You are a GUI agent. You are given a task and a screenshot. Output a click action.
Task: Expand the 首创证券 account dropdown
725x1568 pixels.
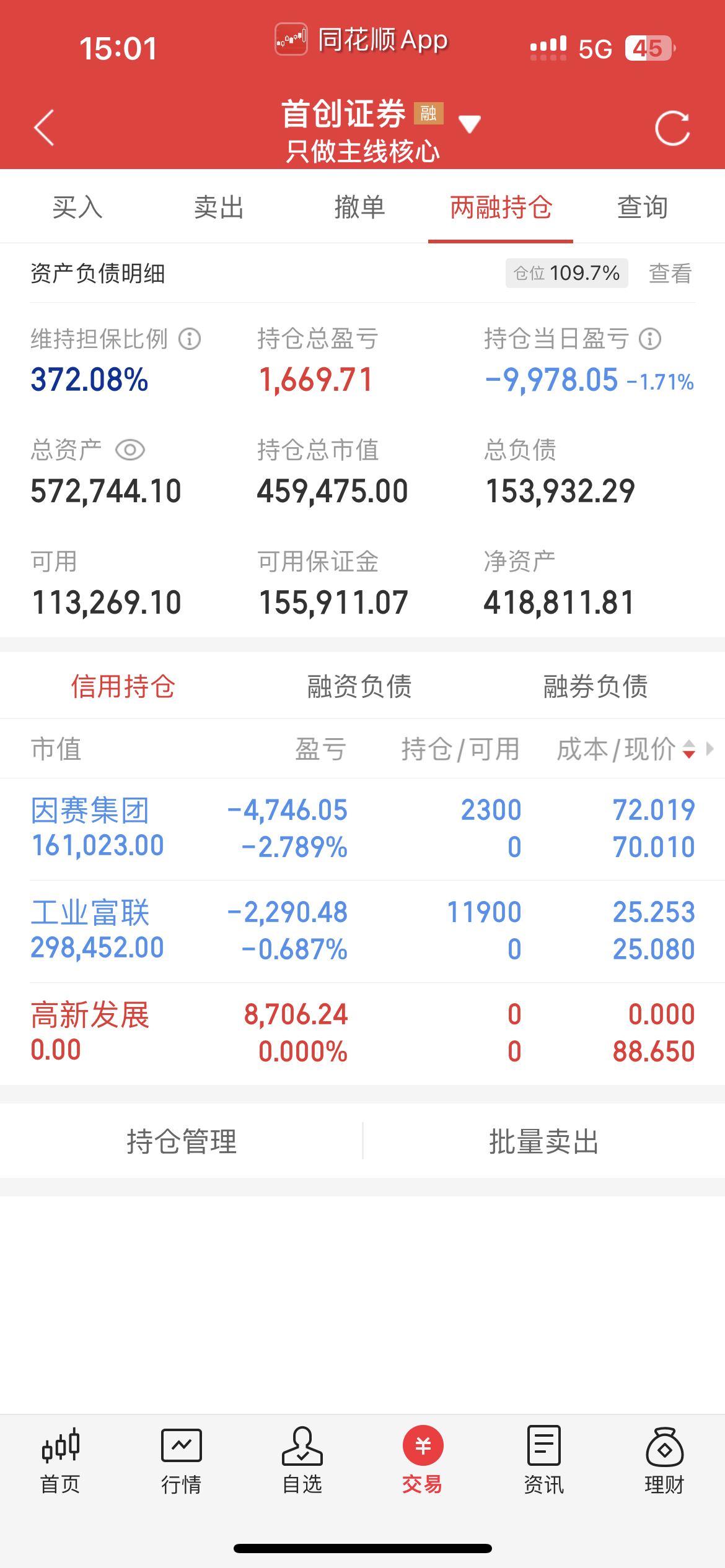tap(469, 124)
